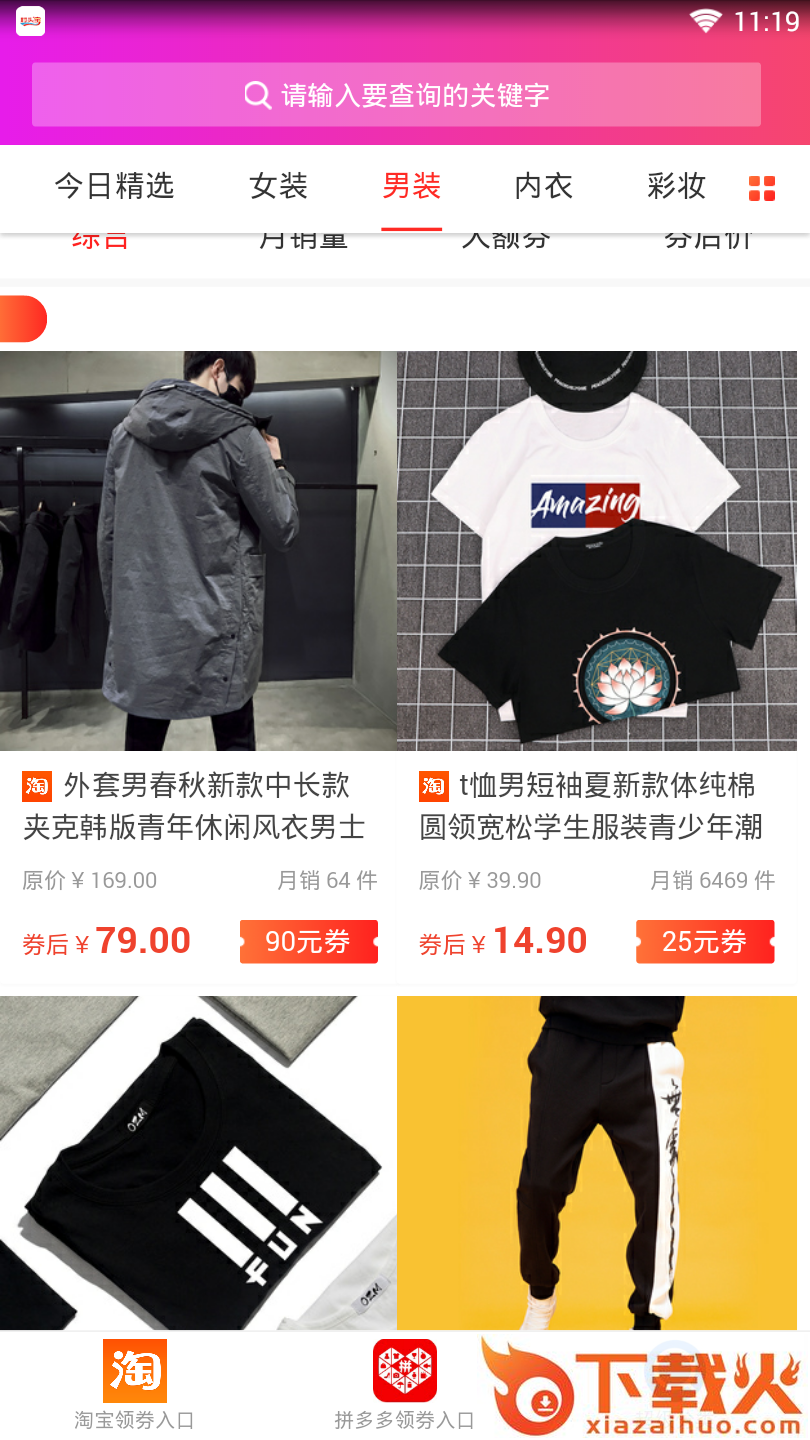The height and width of the screenshot is (1440, 810).
Task: Open the t恤男短袖 t-shirt product
Action: [596, 550]
